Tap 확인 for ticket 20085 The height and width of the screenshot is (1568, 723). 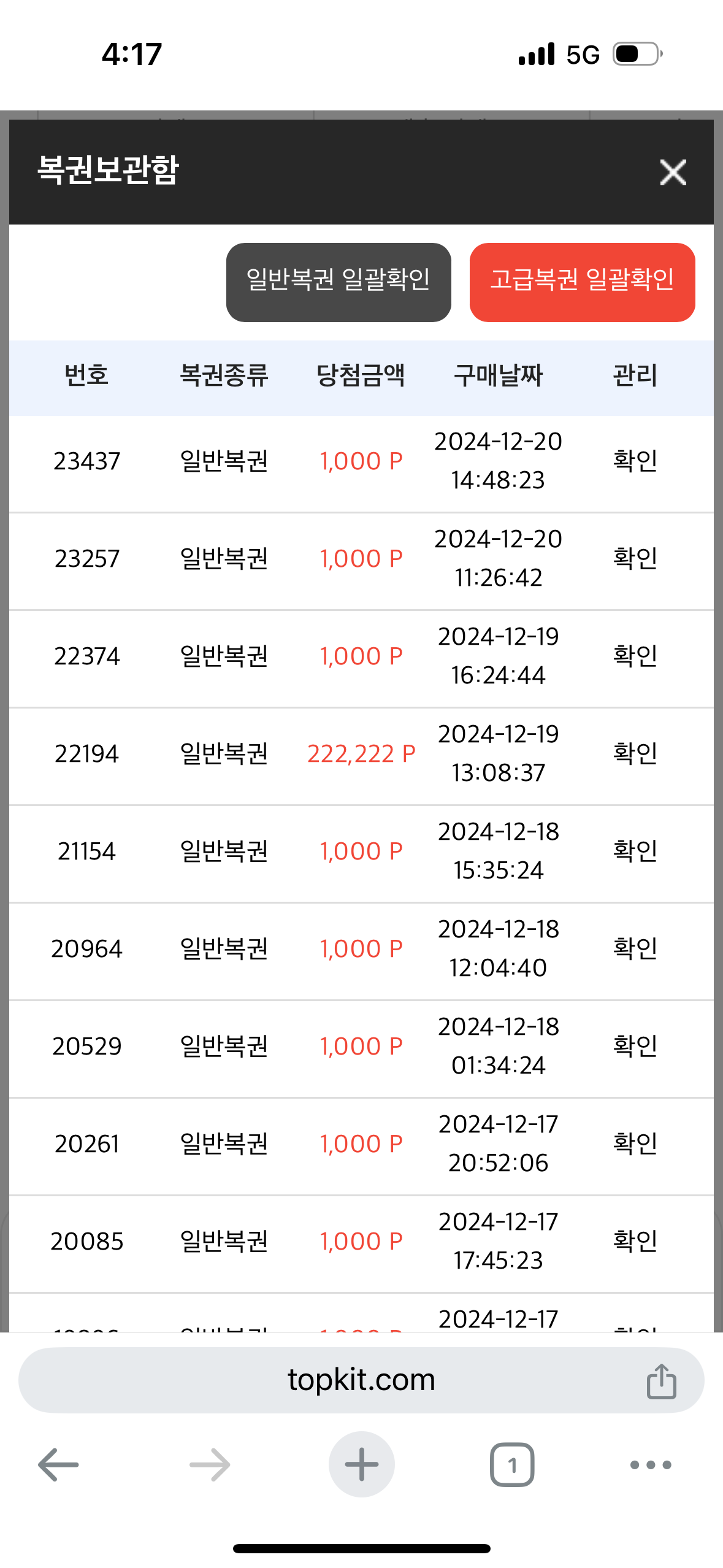tap(635, 1241)
